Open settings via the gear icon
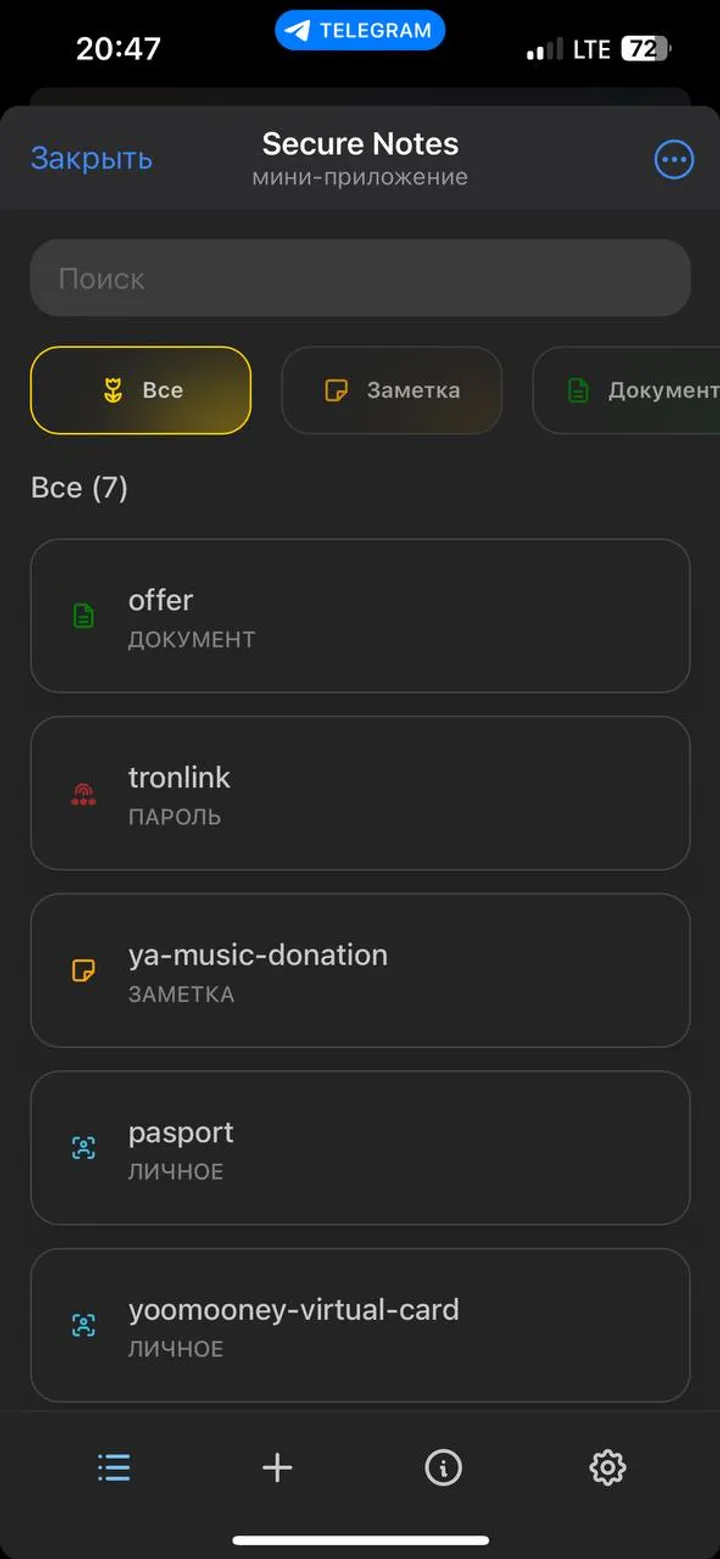720x1559 pixels. (x=607, y=1466)
